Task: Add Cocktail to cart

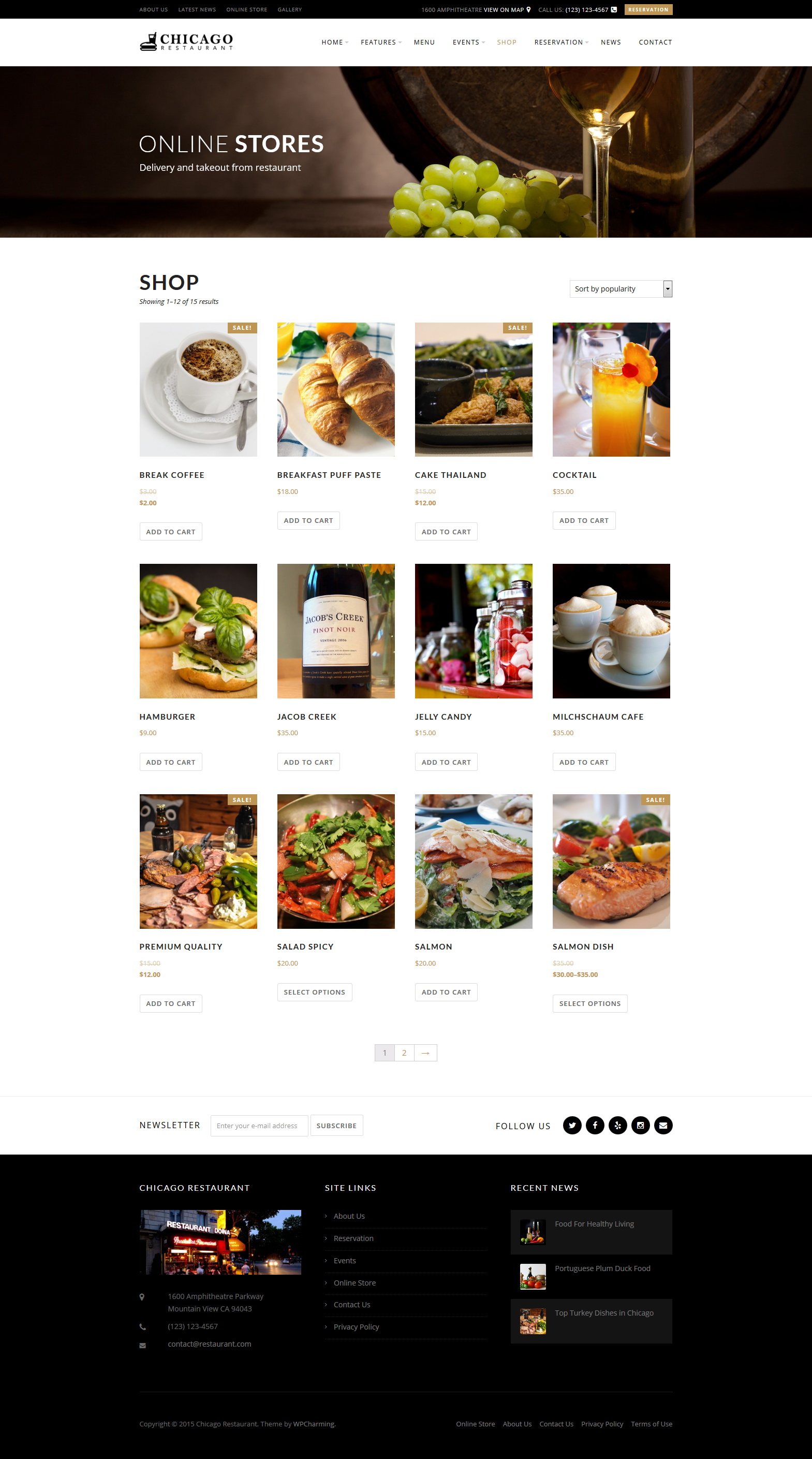Action: [584, 520]
